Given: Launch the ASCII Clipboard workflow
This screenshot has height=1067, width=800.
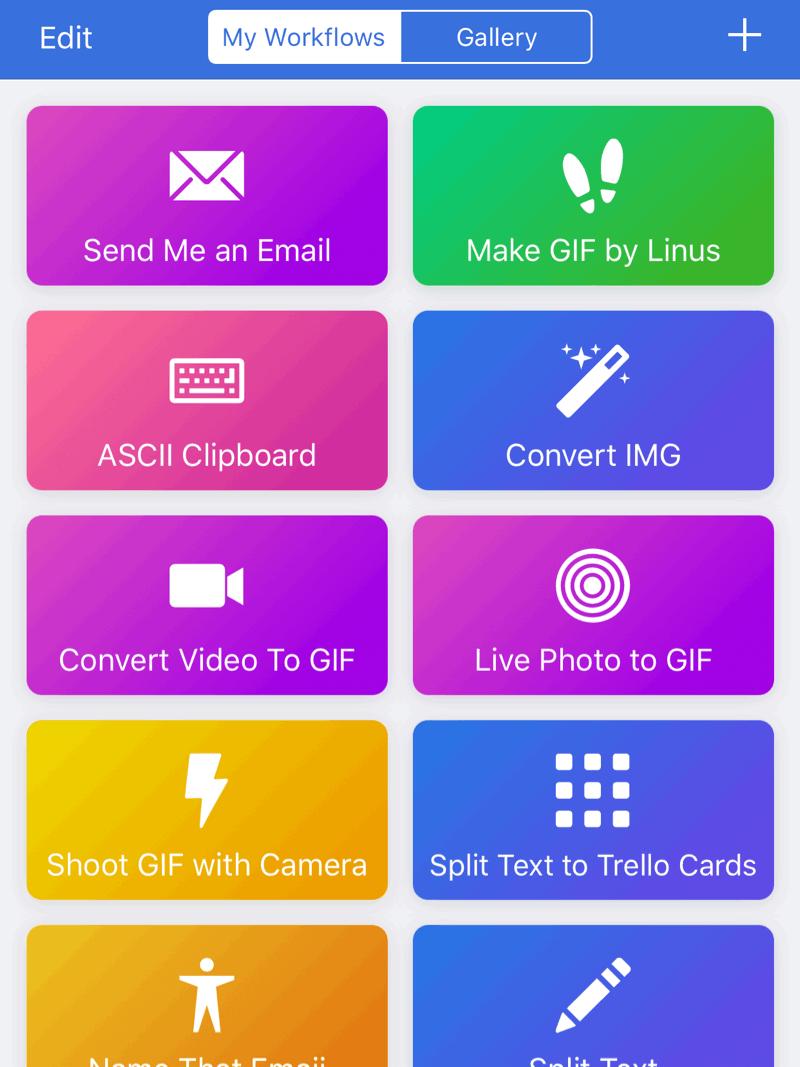Looking at the screenshot, I should point(207,401).
